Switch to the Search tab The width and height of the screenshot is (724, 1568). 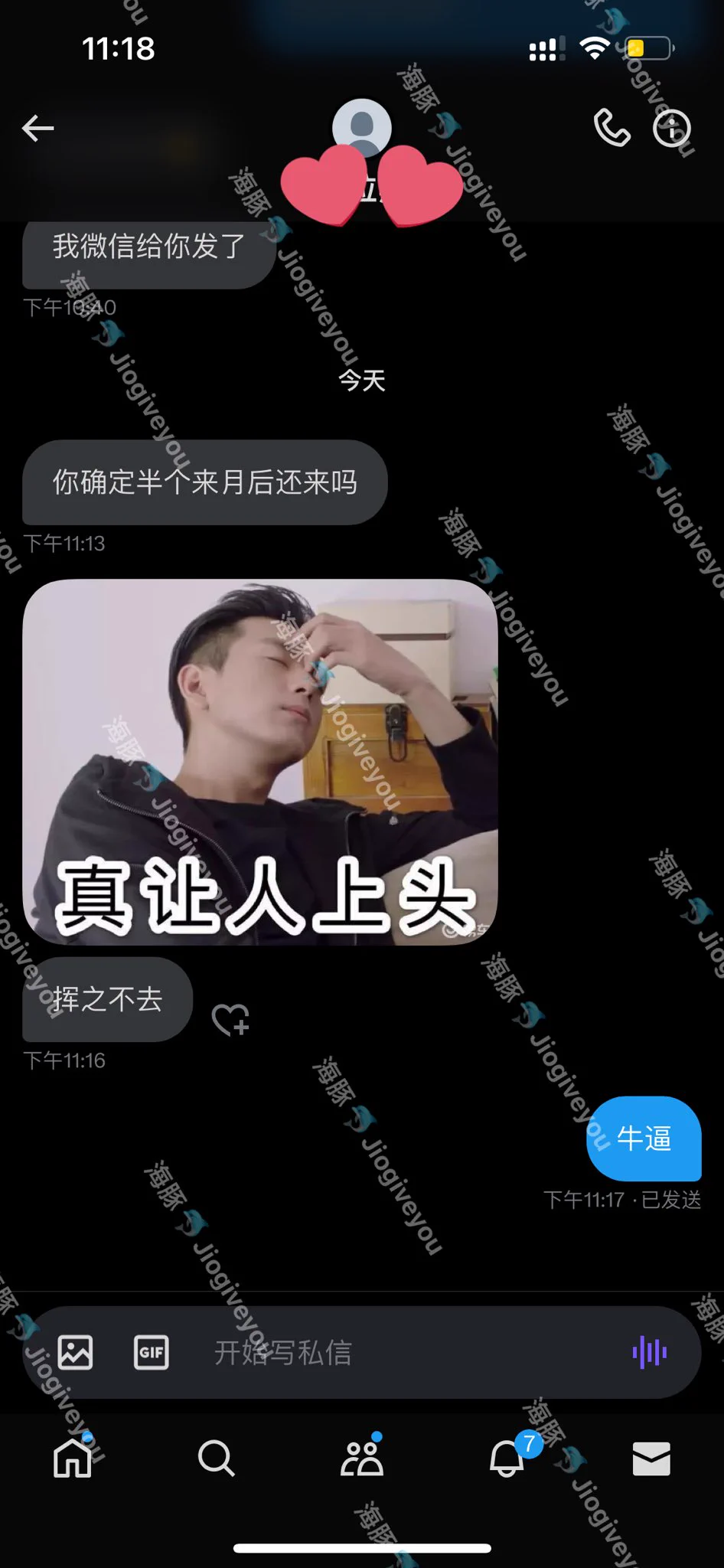[x=216, y=1458]
